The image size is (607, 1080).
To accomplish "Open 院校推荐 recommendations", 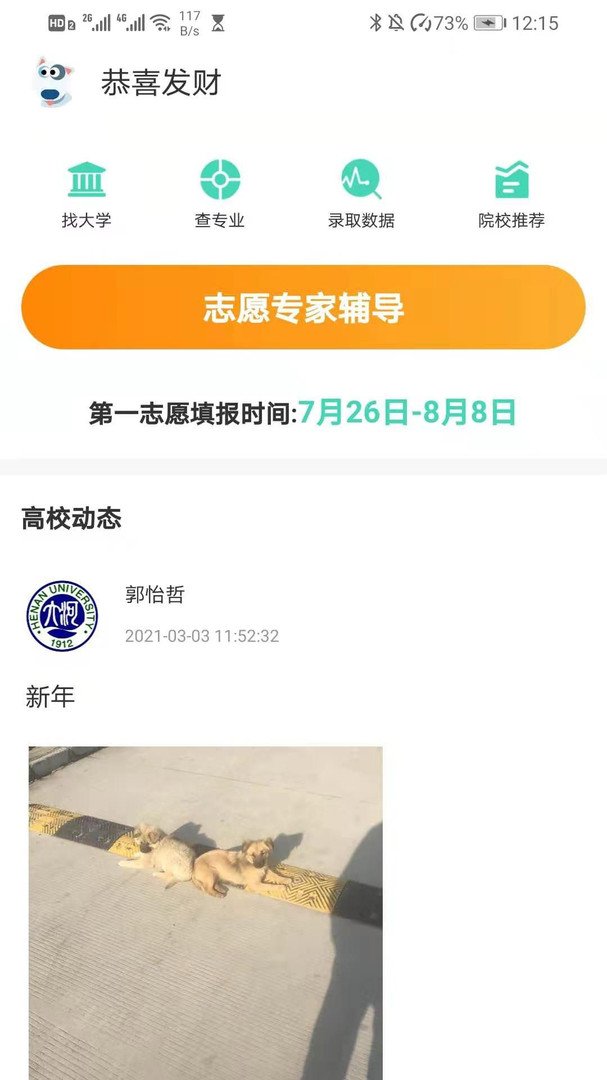I will pos(511,195).
